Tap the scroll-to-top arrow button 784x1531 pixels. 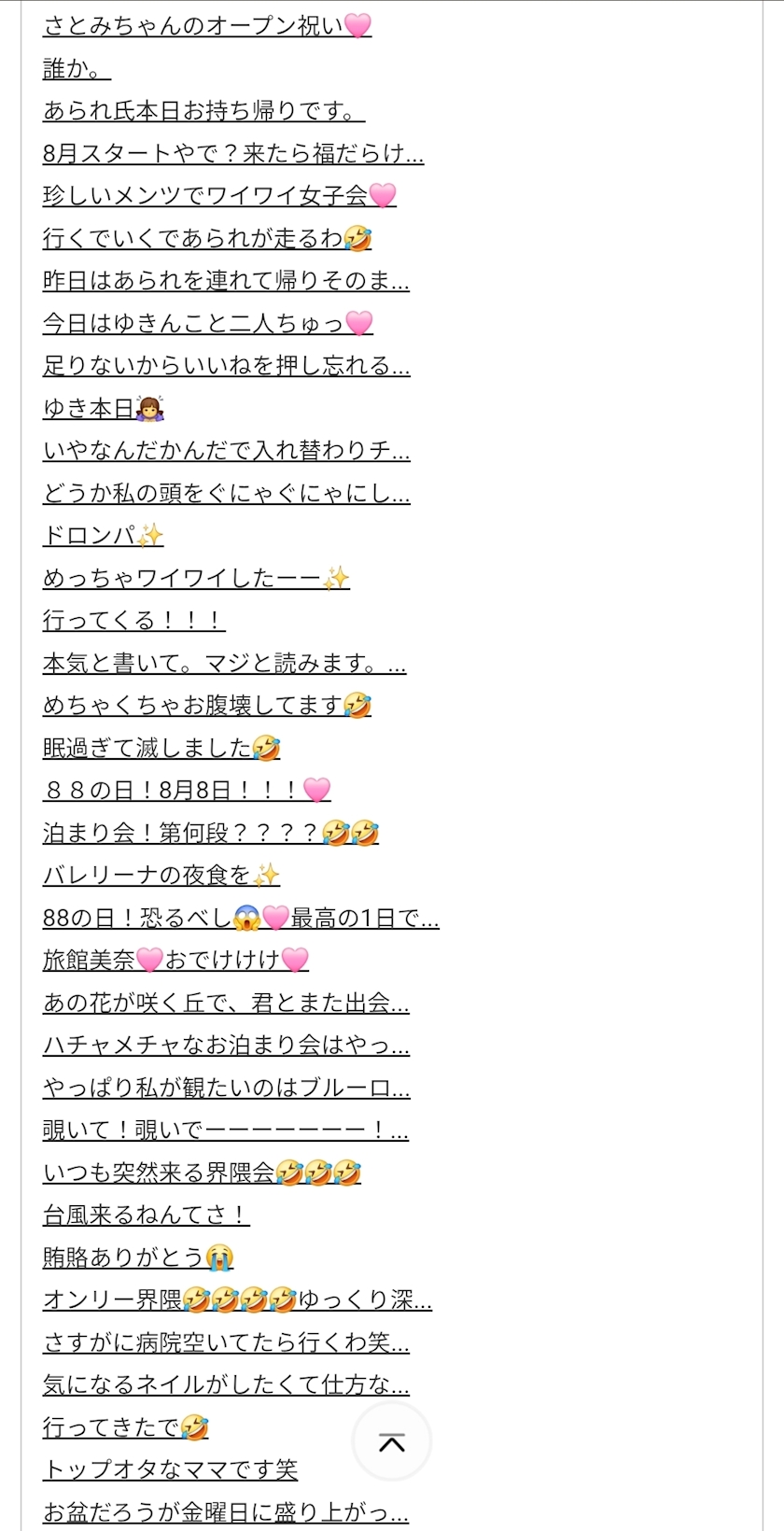tap(392, 1442)
